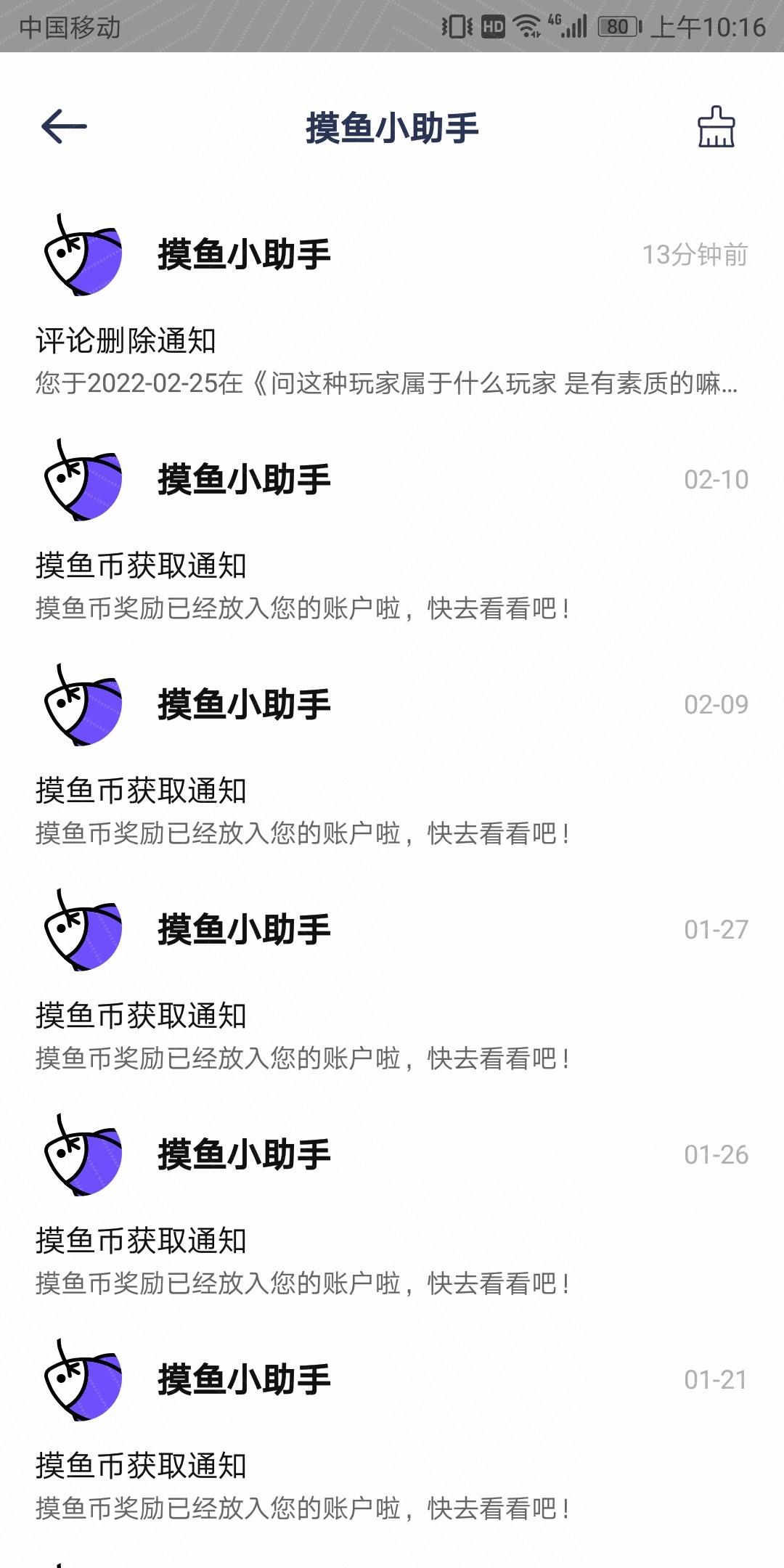Go back using the top-left arrow
The width and height of the screenshot is (784, 1568).
click(64, 127)
